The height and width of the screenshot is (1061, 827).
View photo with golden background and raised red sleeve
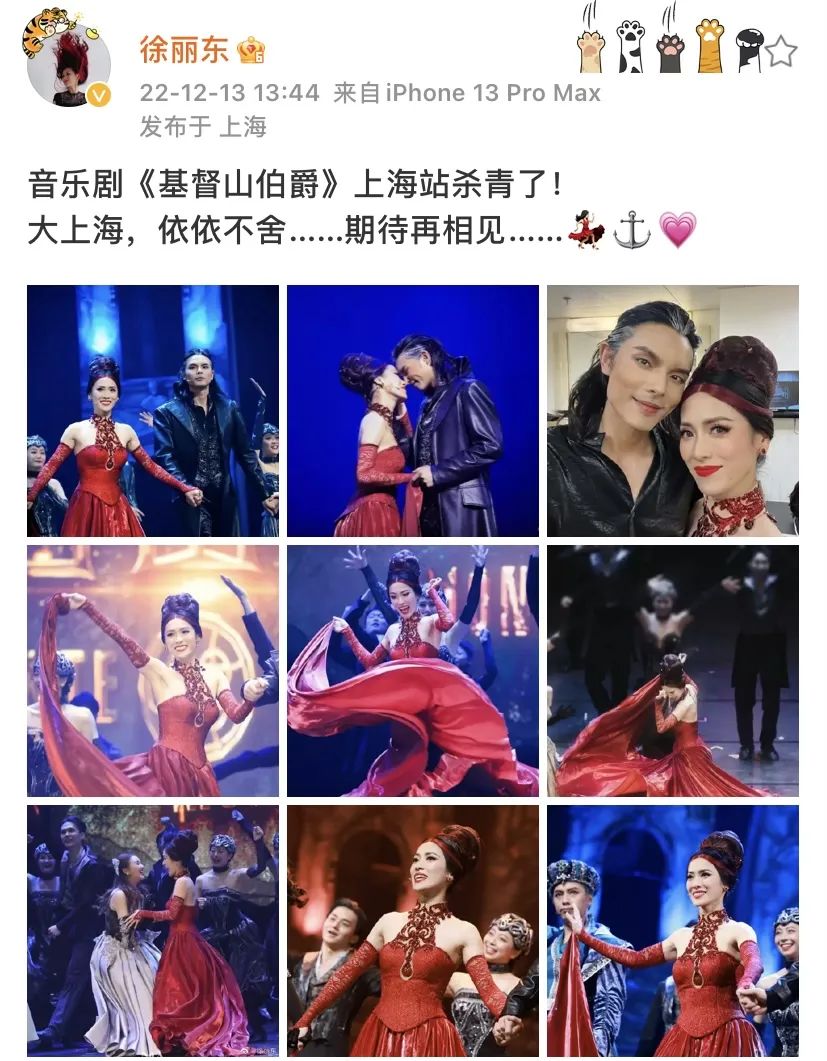153,671
